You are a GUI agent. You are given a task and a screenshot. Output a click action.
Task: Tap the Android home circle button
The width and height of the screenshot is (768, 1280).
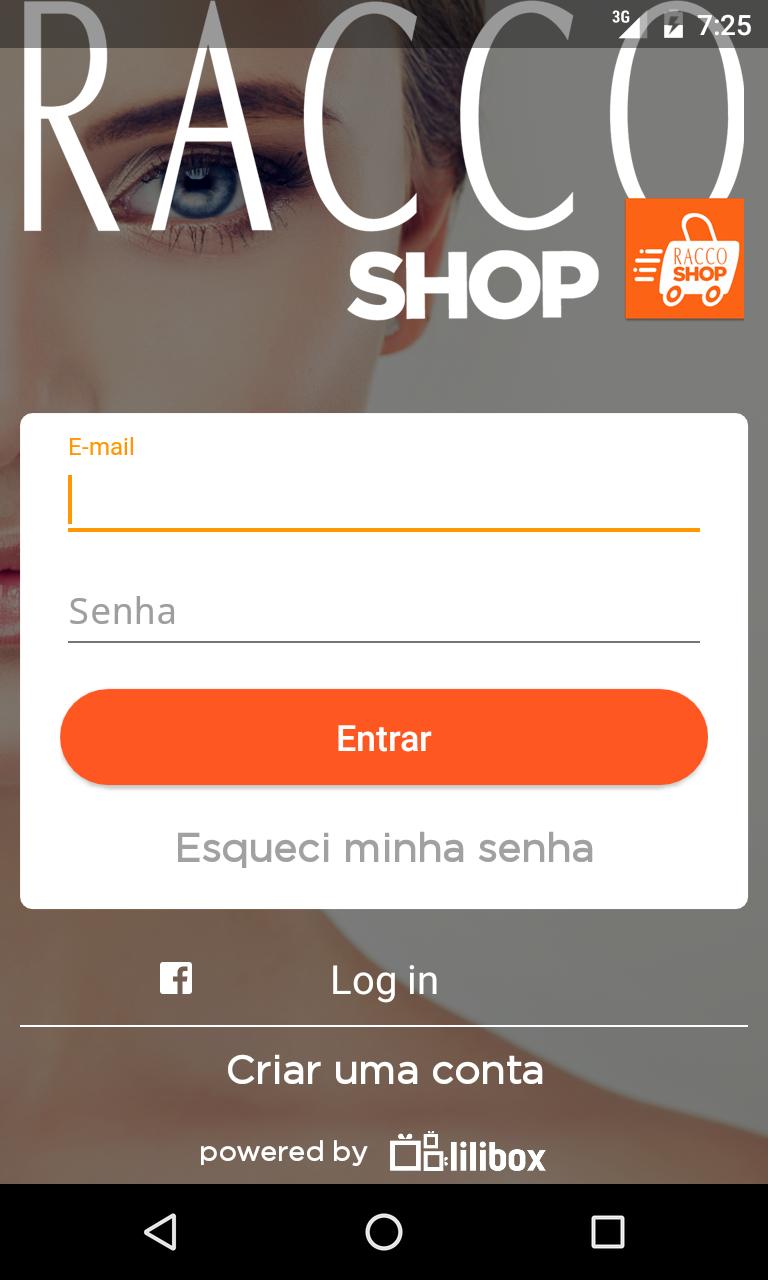click(383, 1234)
